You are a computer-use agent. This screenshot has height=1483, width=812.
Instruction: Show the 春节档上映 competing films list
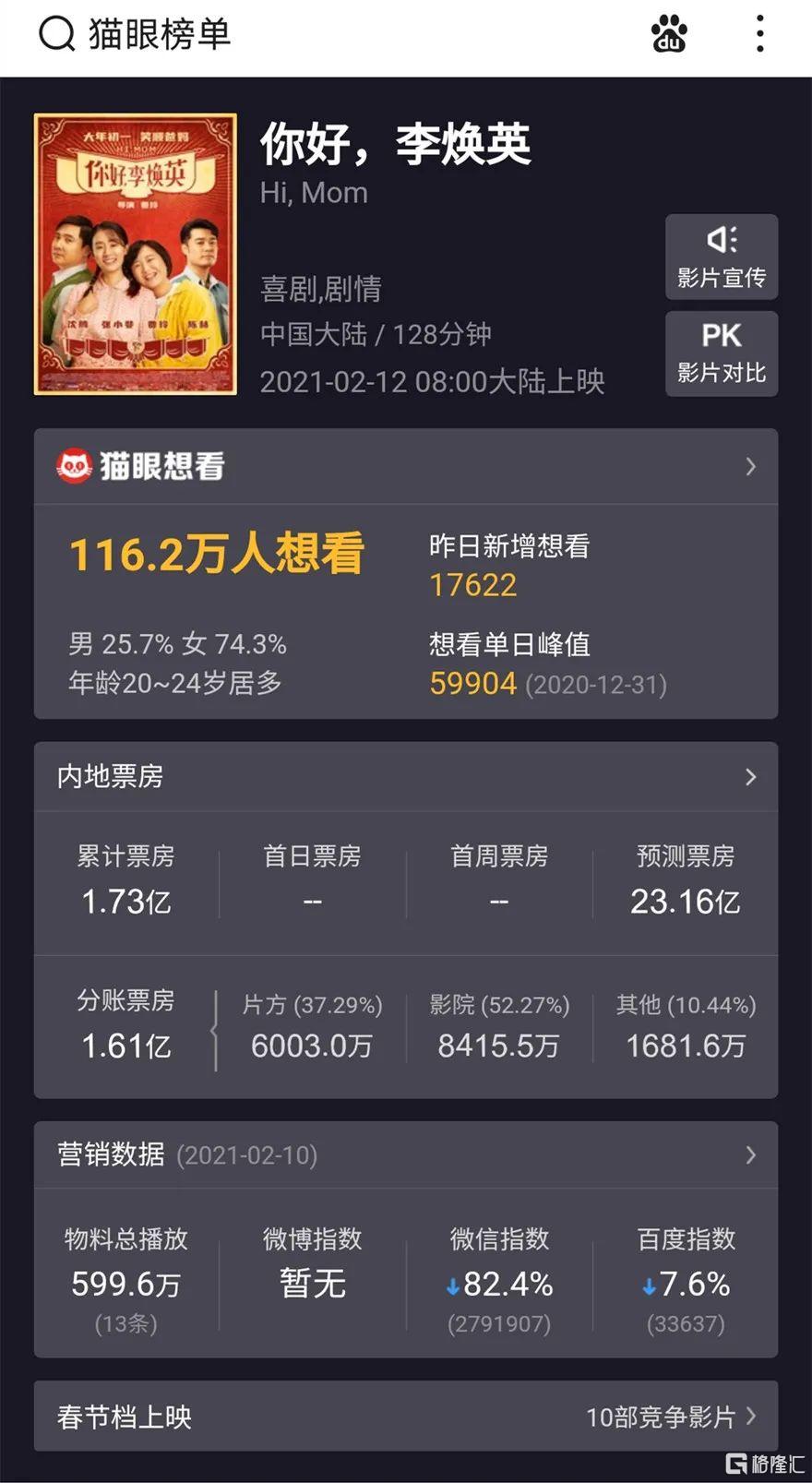click(406, 1416)
